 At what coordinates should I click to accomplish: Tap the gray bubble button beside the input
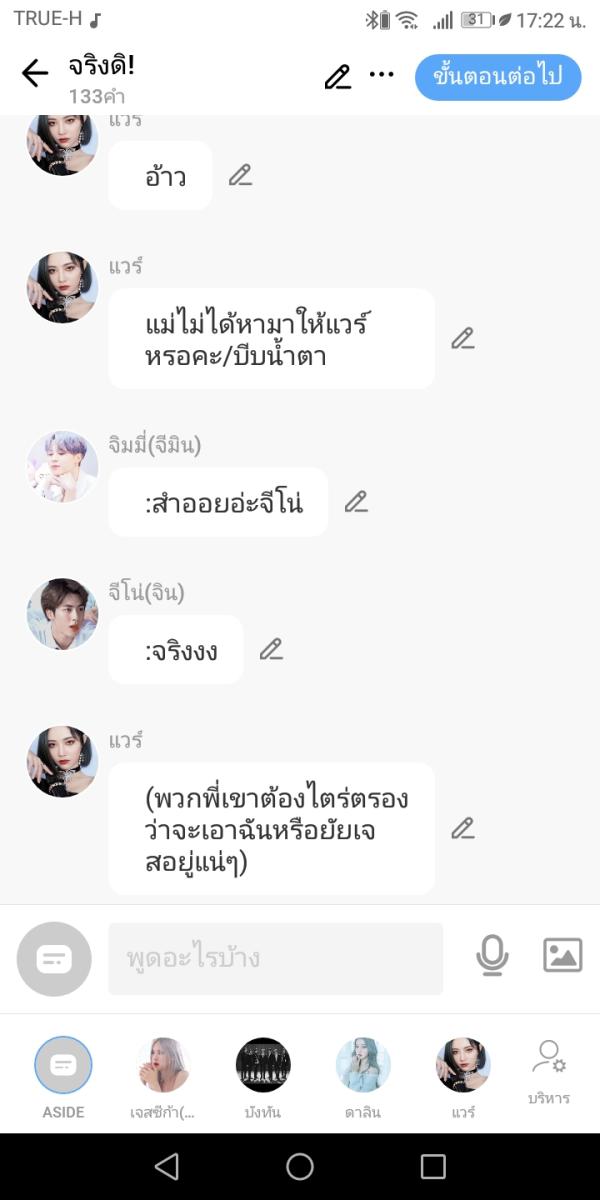[54, 958]
